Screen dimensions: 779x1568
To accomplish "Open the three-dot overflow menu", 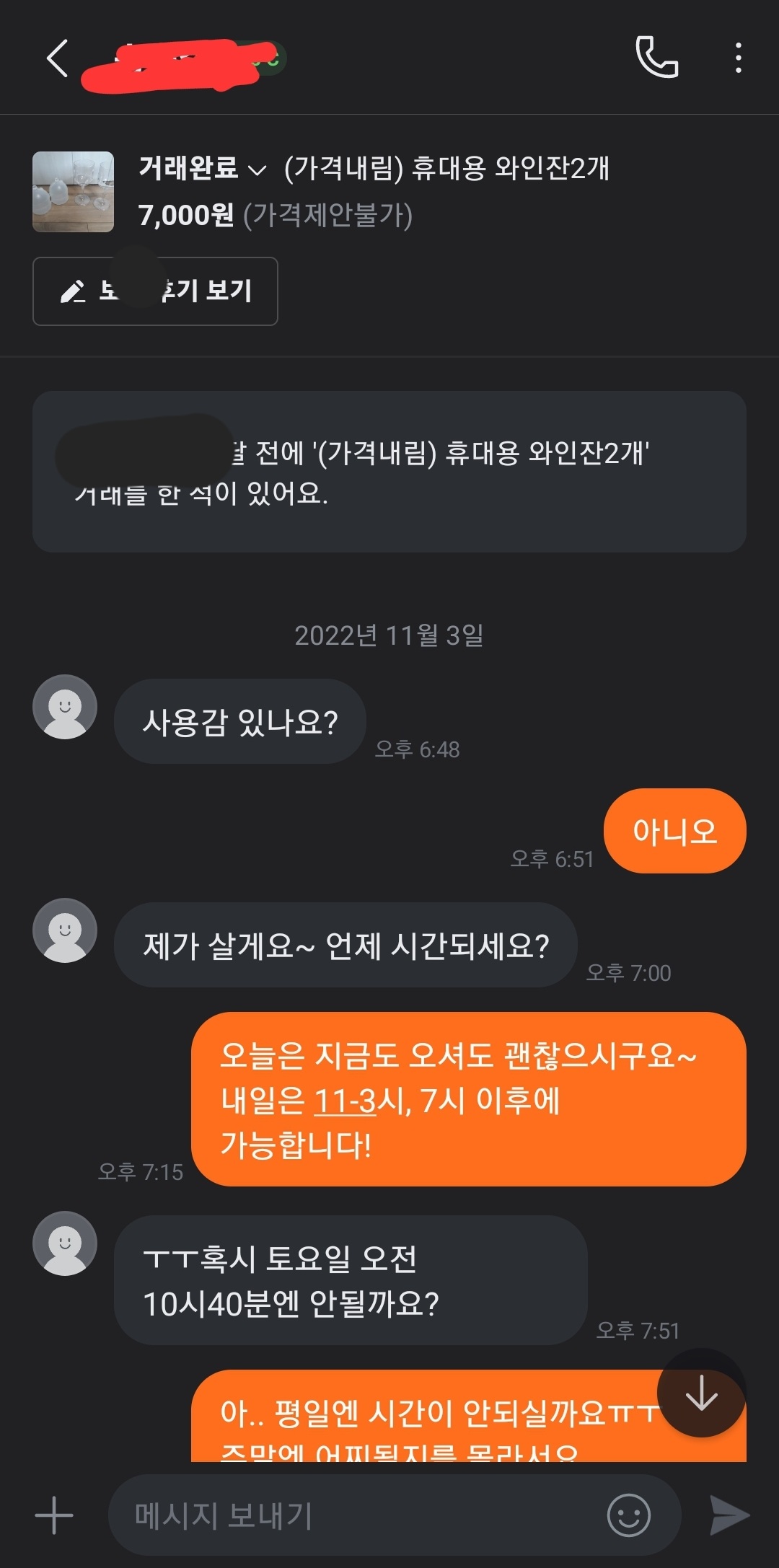I will click(x=738, y=58).
